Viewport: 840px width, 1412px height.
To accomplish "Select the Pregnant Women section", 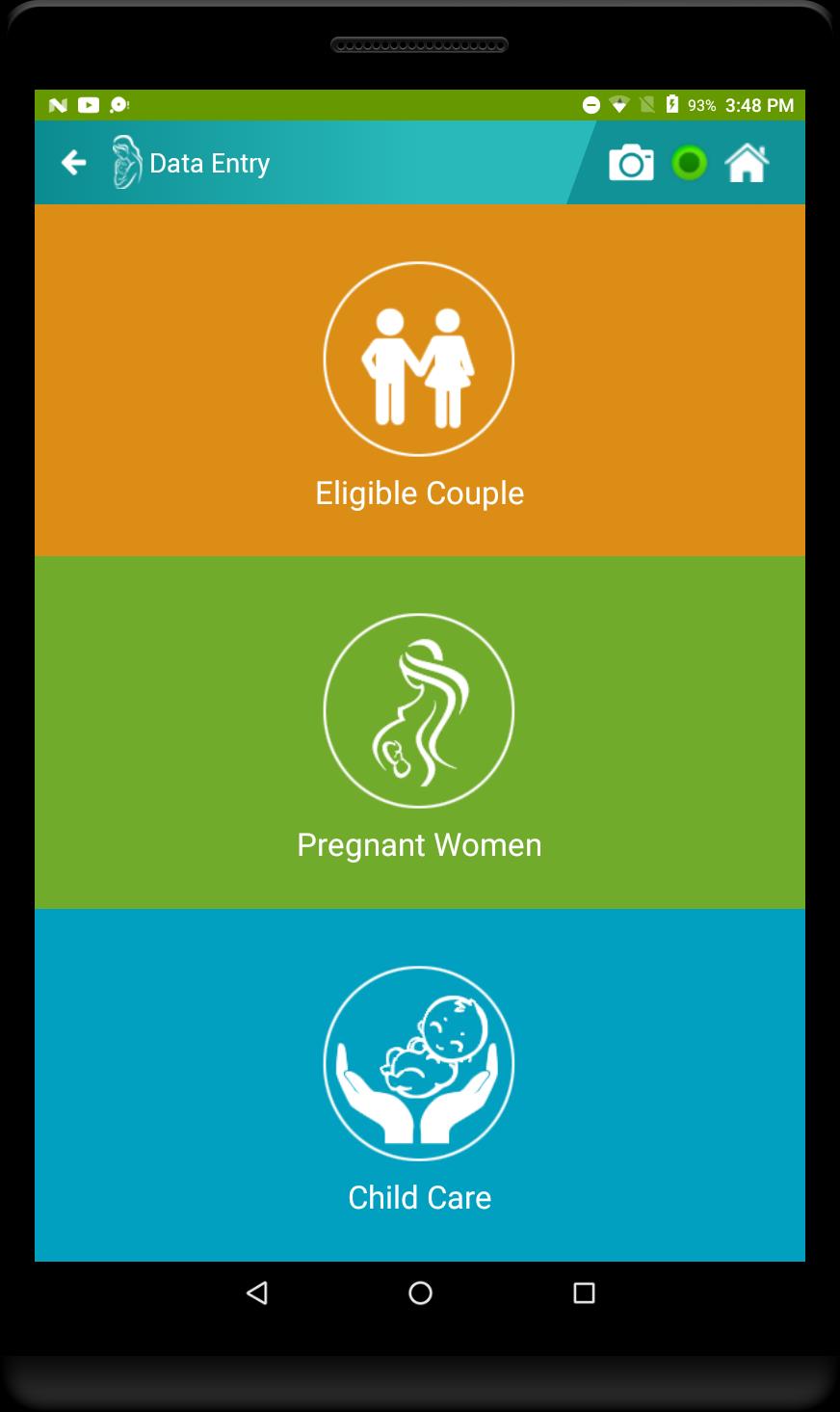I will click(x=419, y=733).
